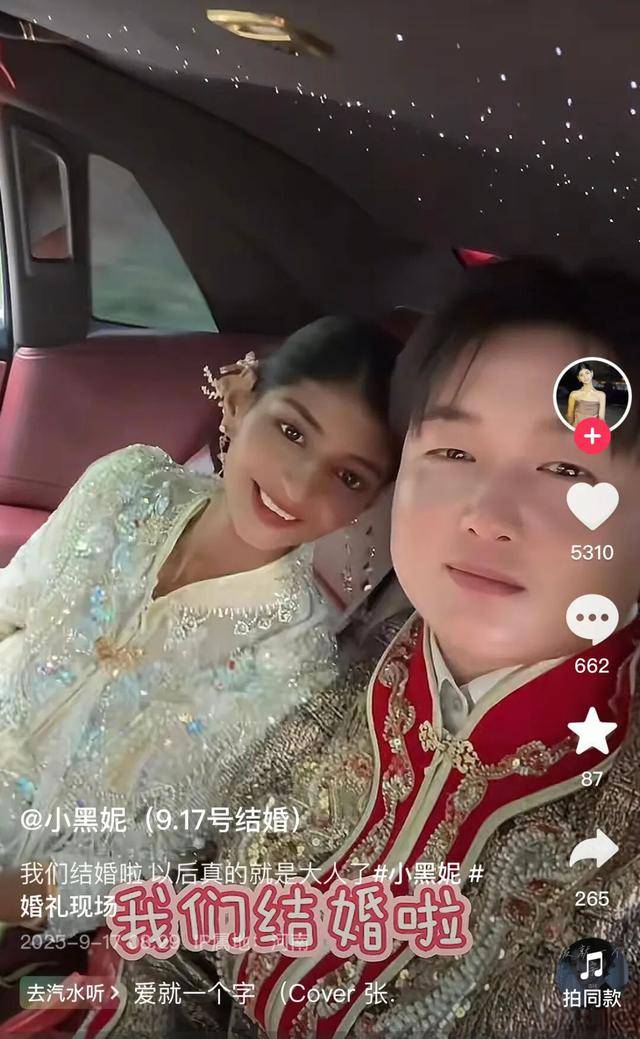
Task: Open the creator's profile avatar
Action: click(x=591, y=395)
